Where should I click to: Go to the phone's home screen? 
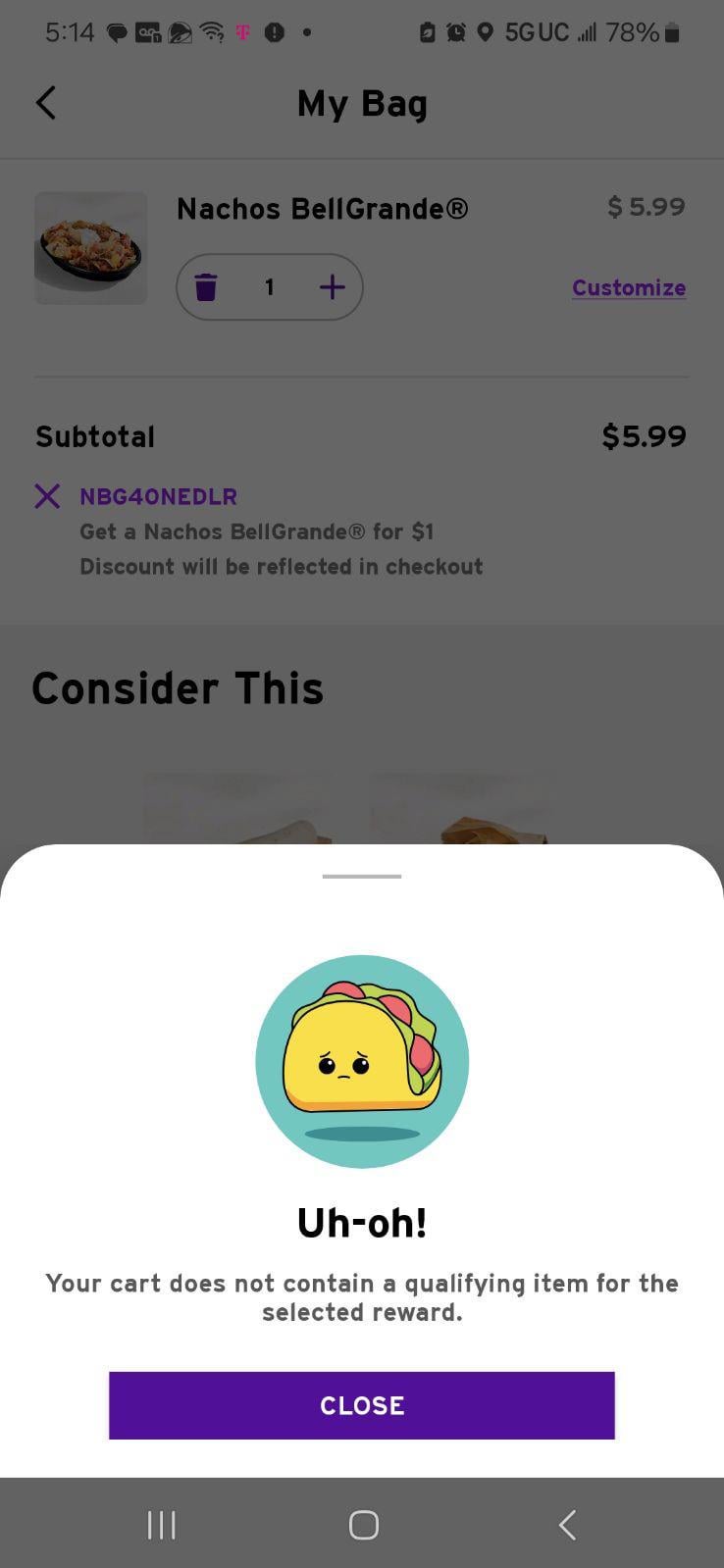point(363,1524)
